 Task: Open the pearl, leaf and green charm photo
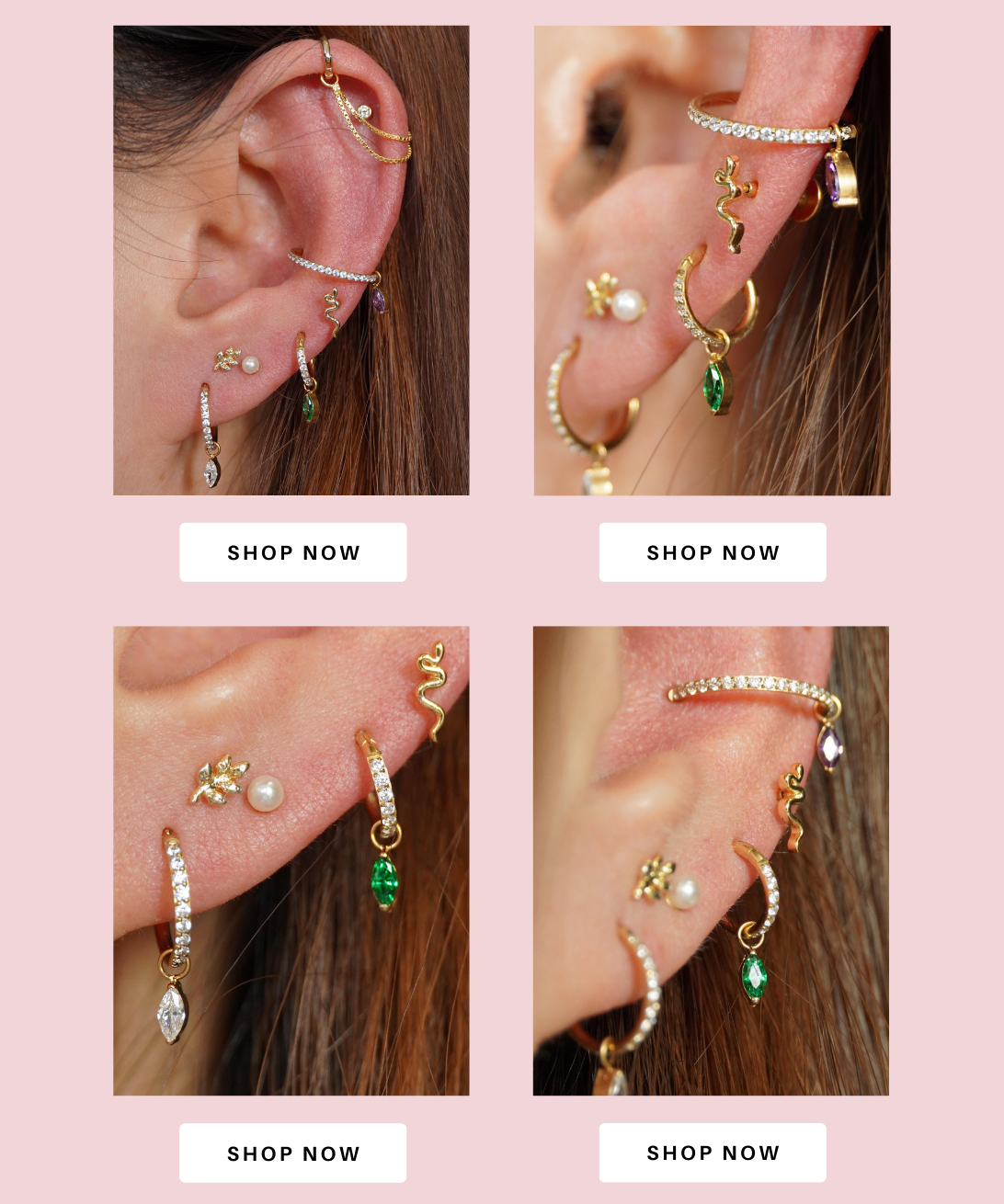[291, 860]
